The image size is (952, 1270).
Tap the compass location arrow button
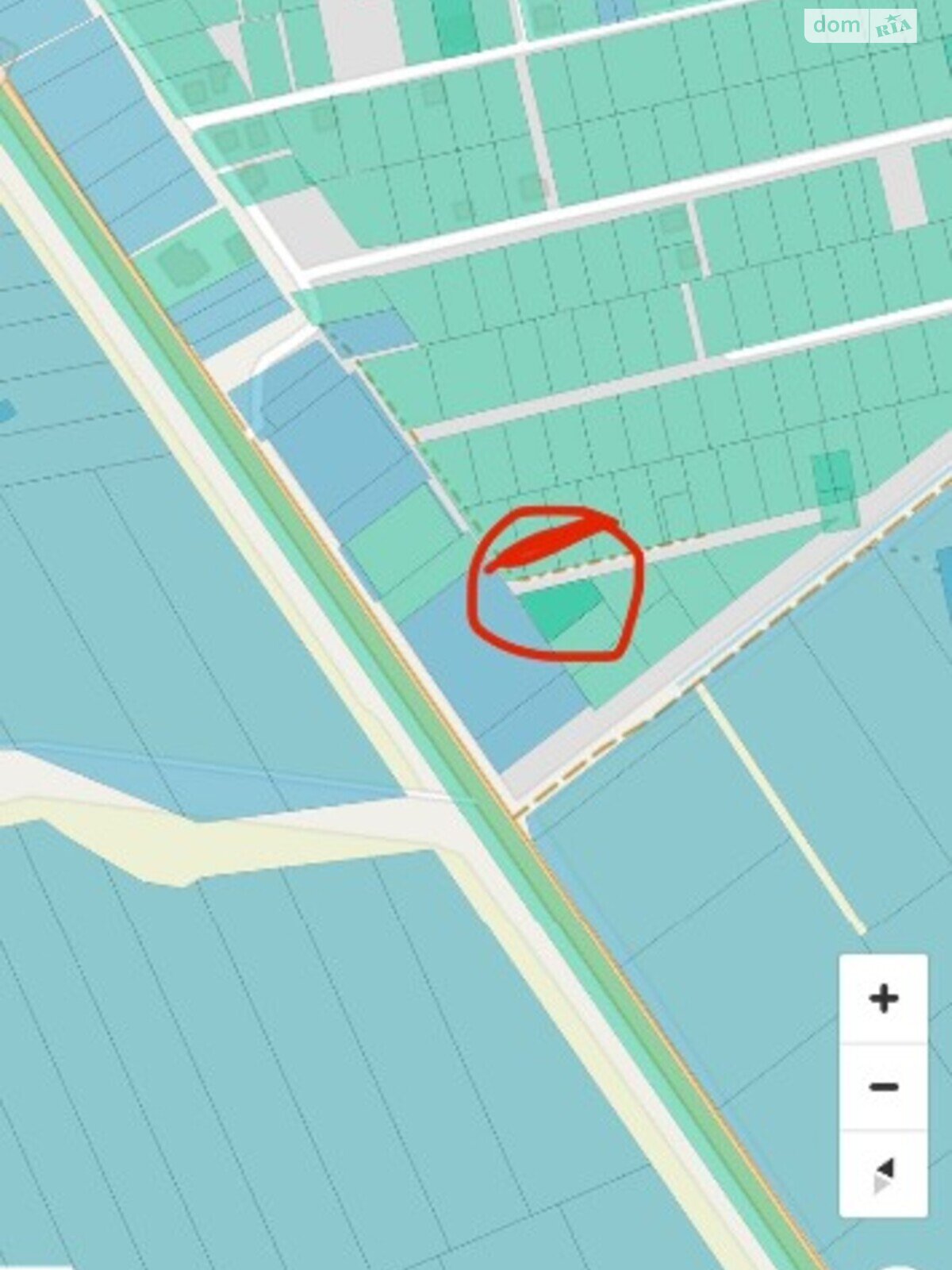click(883, 1174)
